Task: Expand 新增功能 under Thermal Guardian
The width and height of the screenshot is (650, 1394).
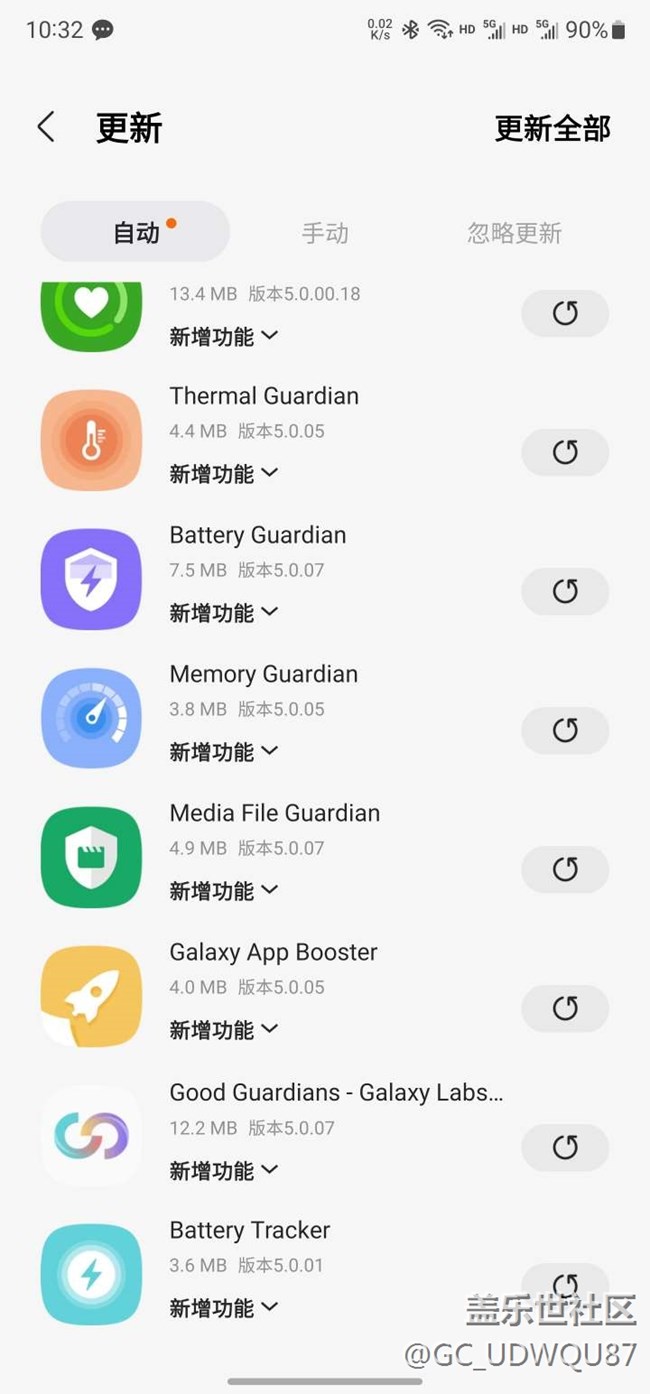Action: pyautogui.click(x=223, y=474)
